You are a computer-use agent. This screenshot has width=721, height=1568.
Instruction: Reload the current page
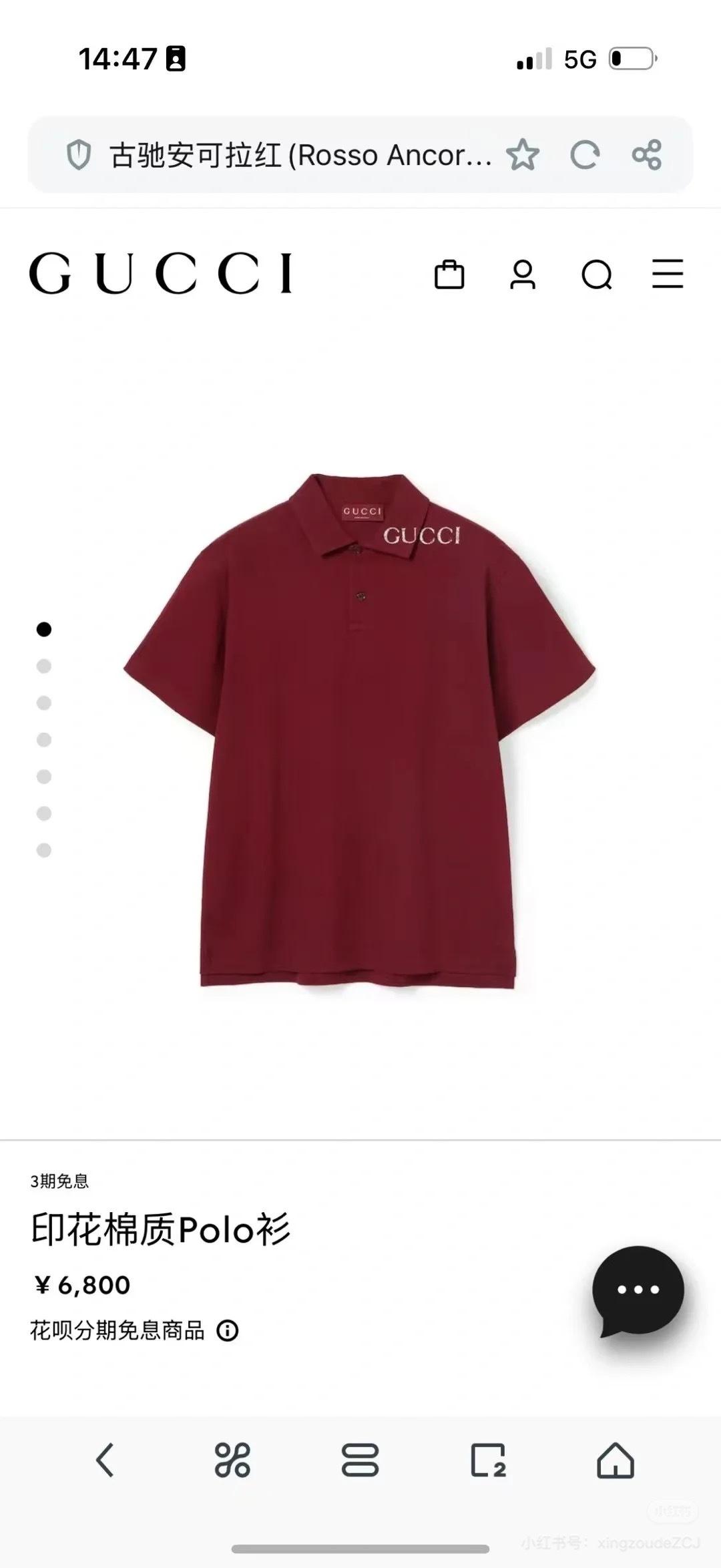pyautogui.click(x=584, y=155)
